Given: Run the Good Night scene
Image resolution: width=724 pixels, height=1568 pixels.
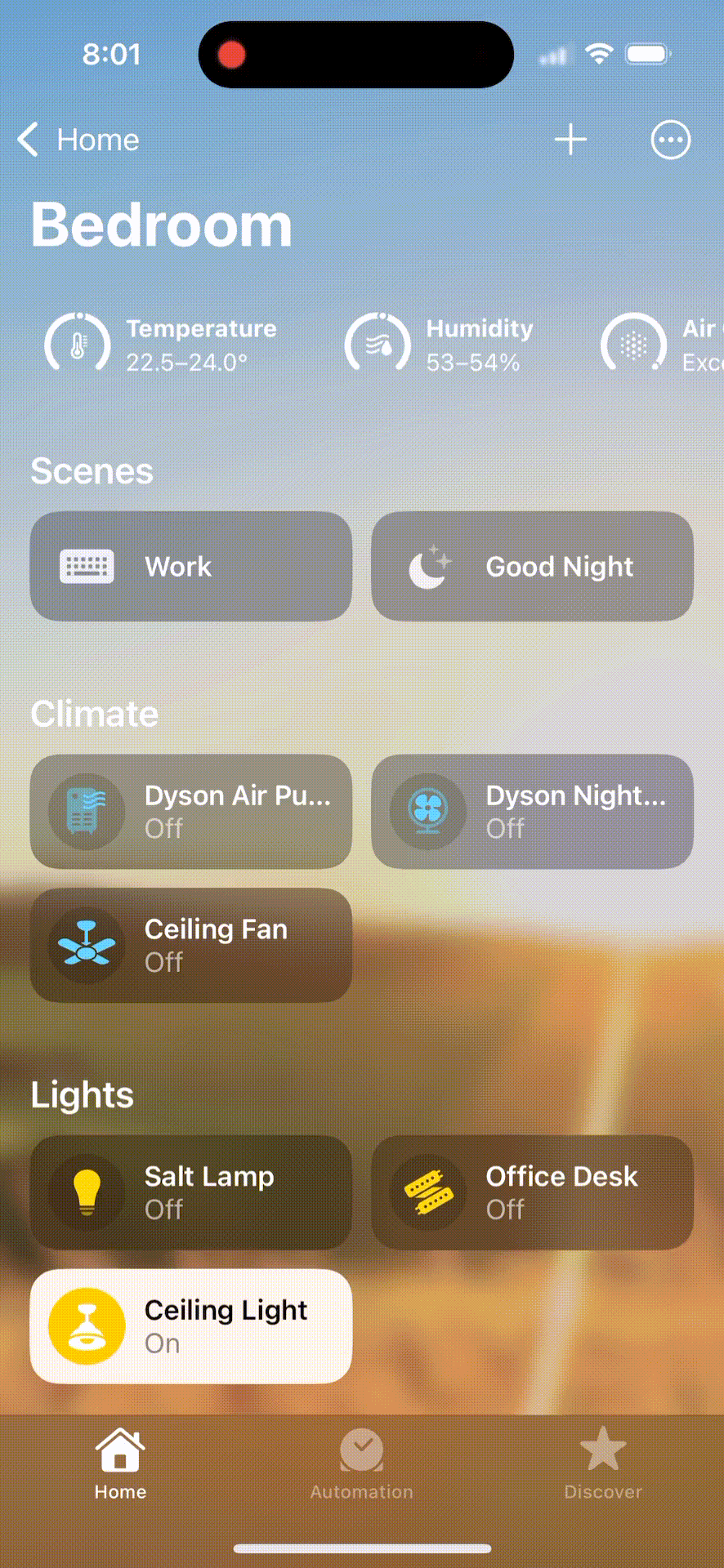Looking at the screenshot, I should coord(532,566).
